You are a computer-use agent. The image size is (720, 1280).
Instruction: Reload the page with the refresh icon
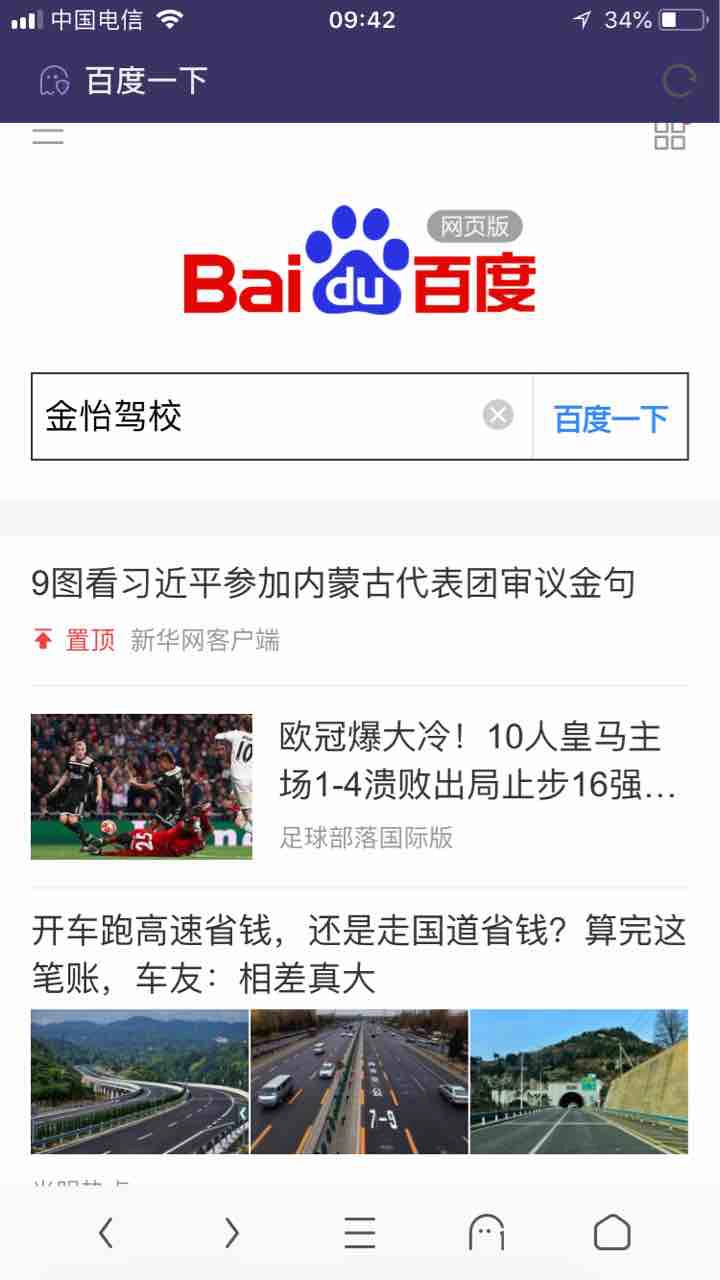pyautogui.click(x=679, y=81)
